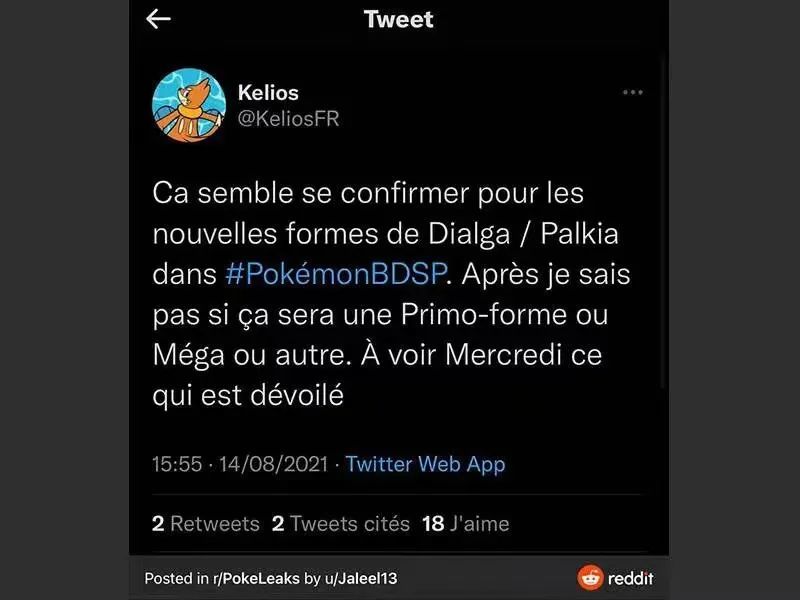View the 2 Retweets list
The image size is (800, 600).
tap(205, 523)
